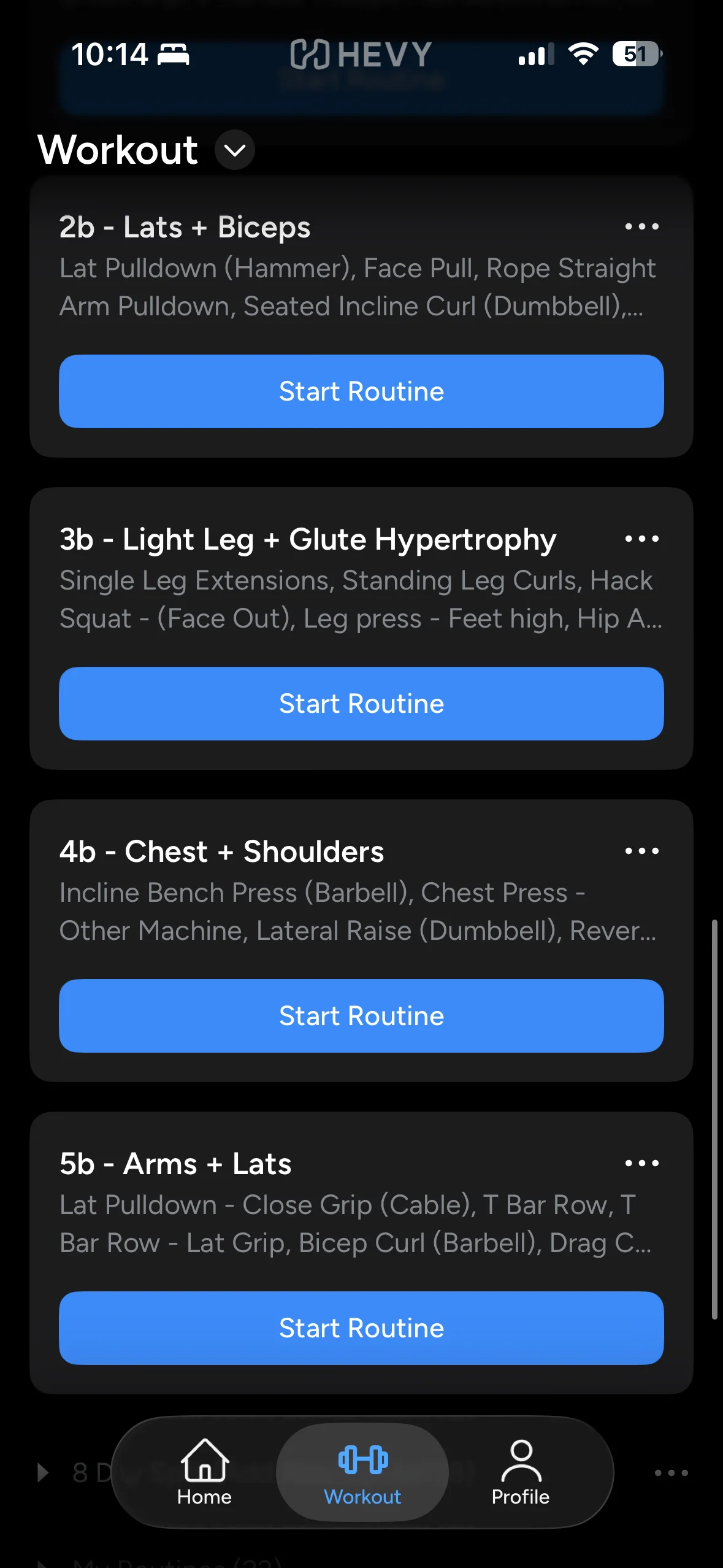Switch to the Home tab
The height and width of the screenshot is (1568, 723).
pyautogui.click(x=204, y=1472)
